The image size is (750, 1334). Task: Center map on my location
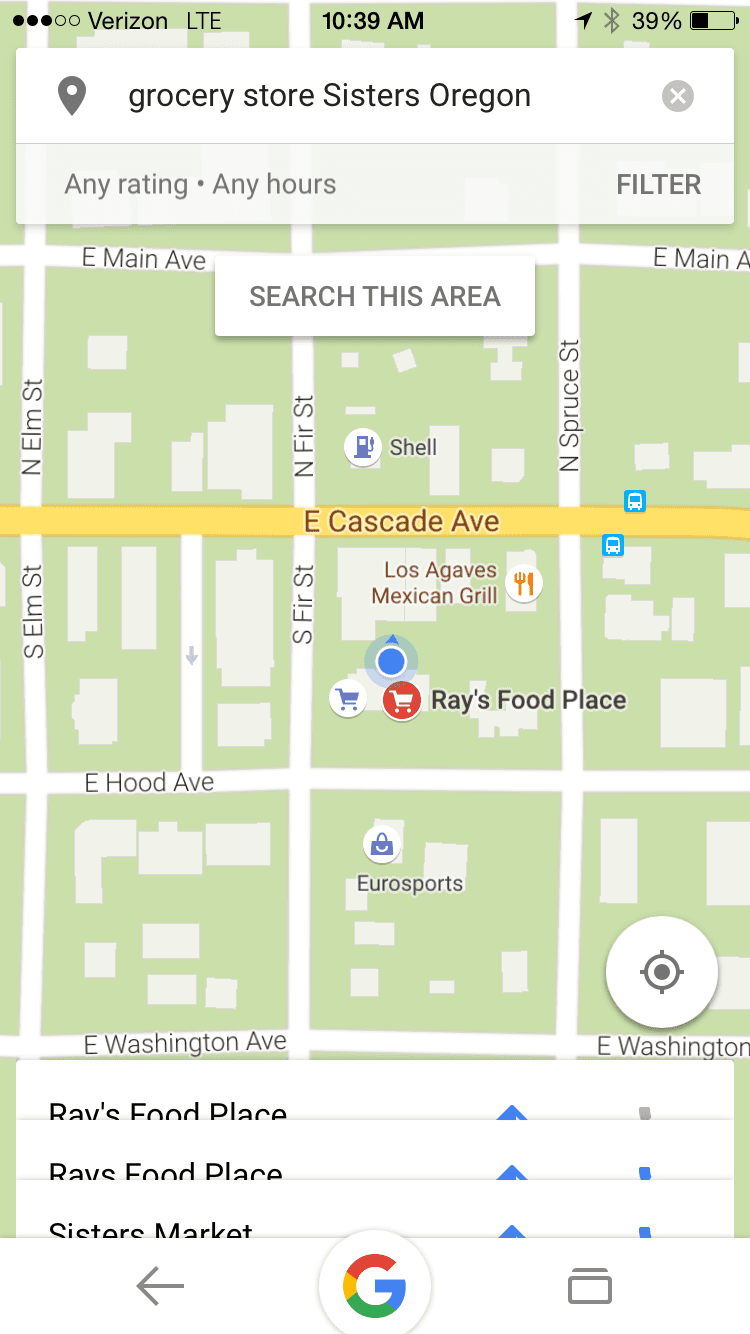[662, 972]
